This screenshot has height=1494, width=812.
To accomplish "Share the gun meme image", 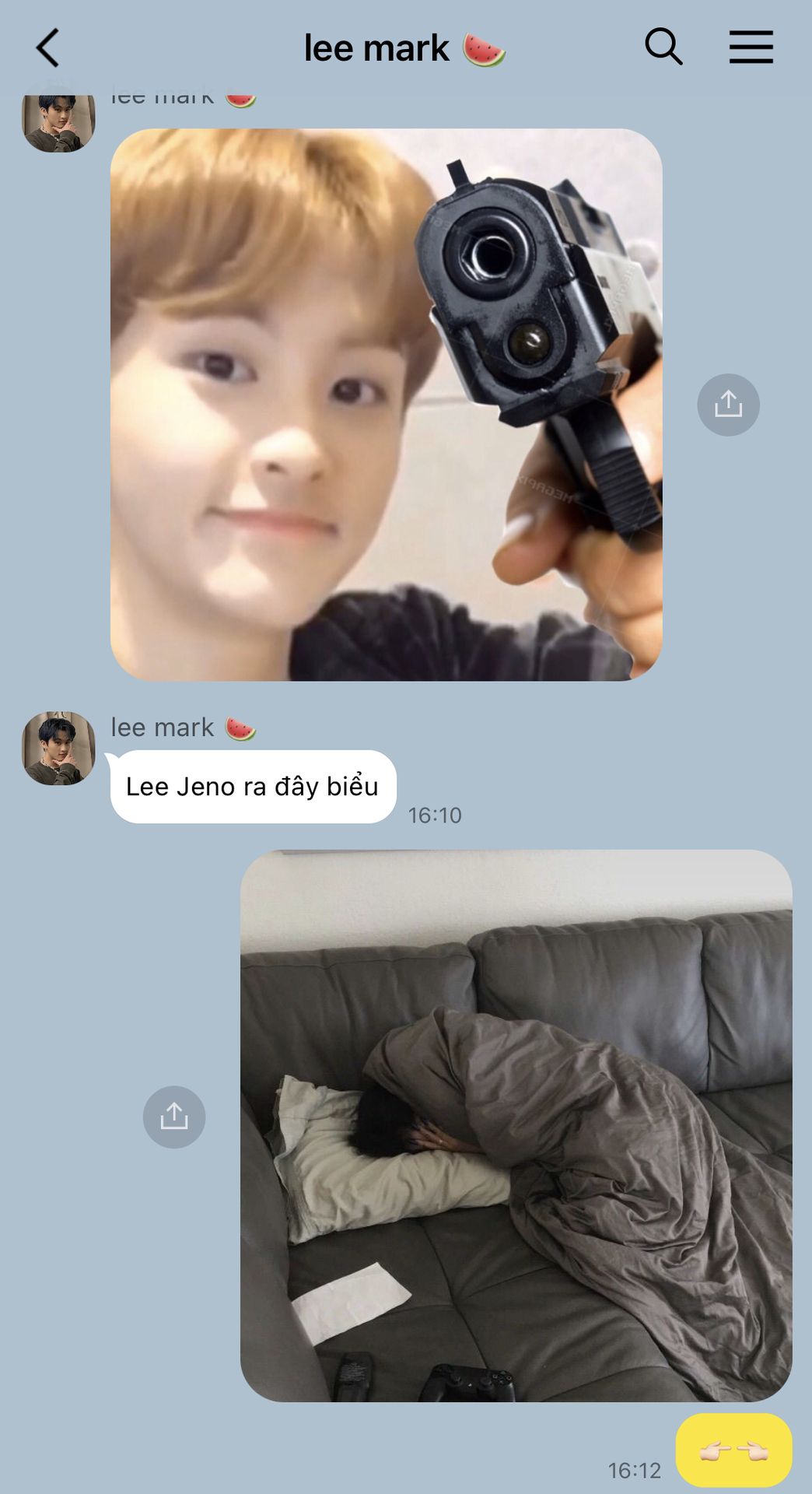I will click(728, 405).
